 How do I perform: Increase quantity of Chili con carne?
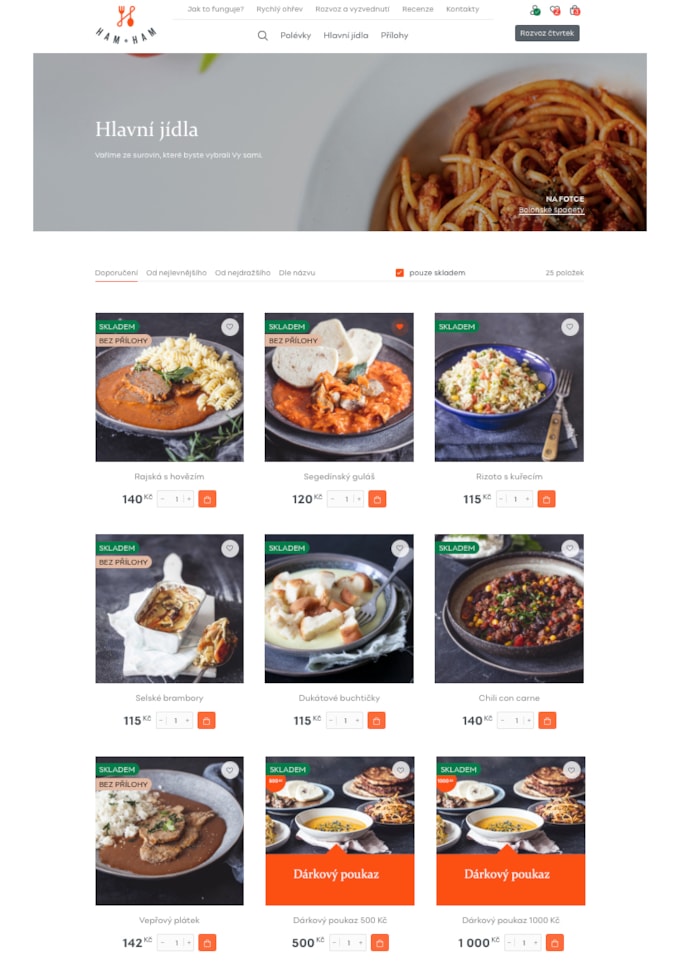[529, 720]
